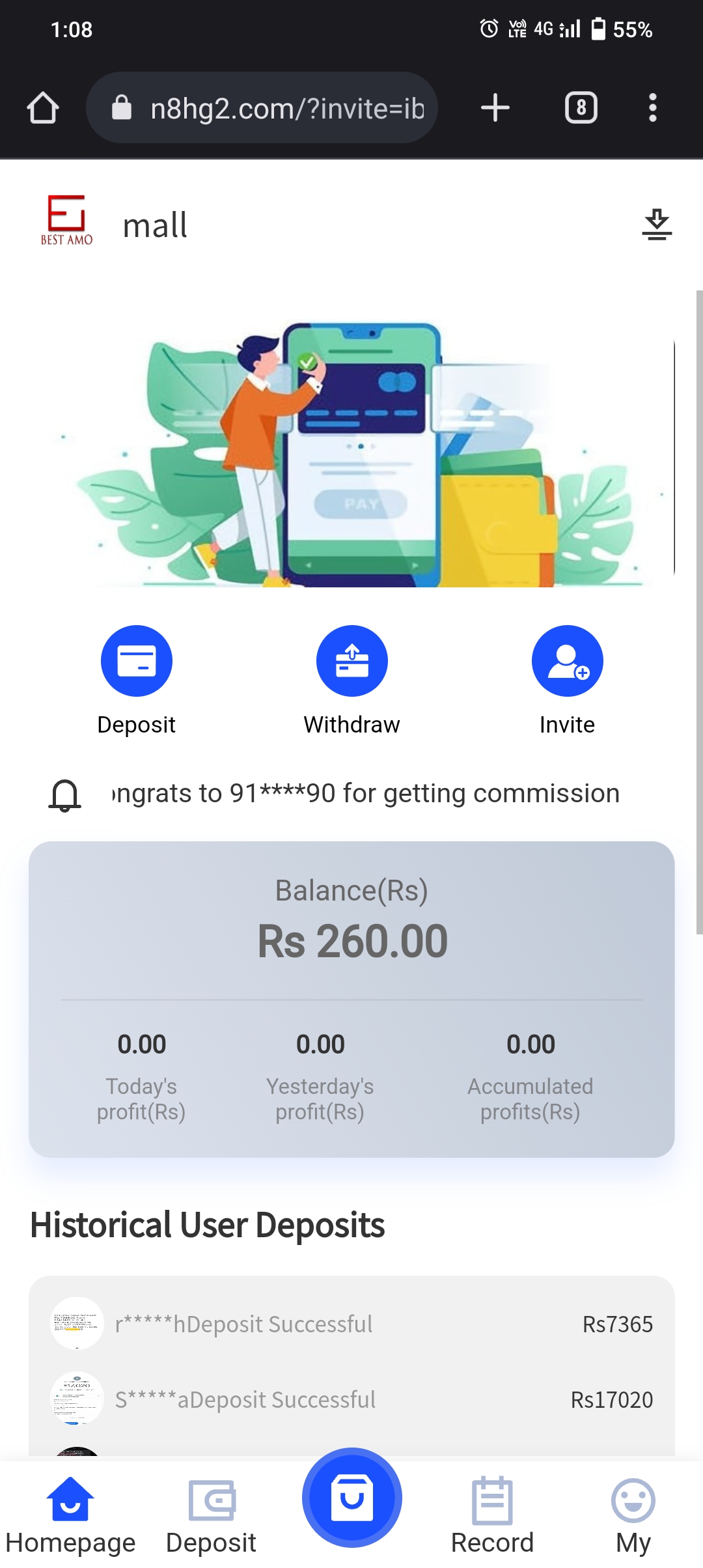The width and height of the screenshot is (703, 1568).
Task: Open the browser overflow menu
Action: [652, 107]
